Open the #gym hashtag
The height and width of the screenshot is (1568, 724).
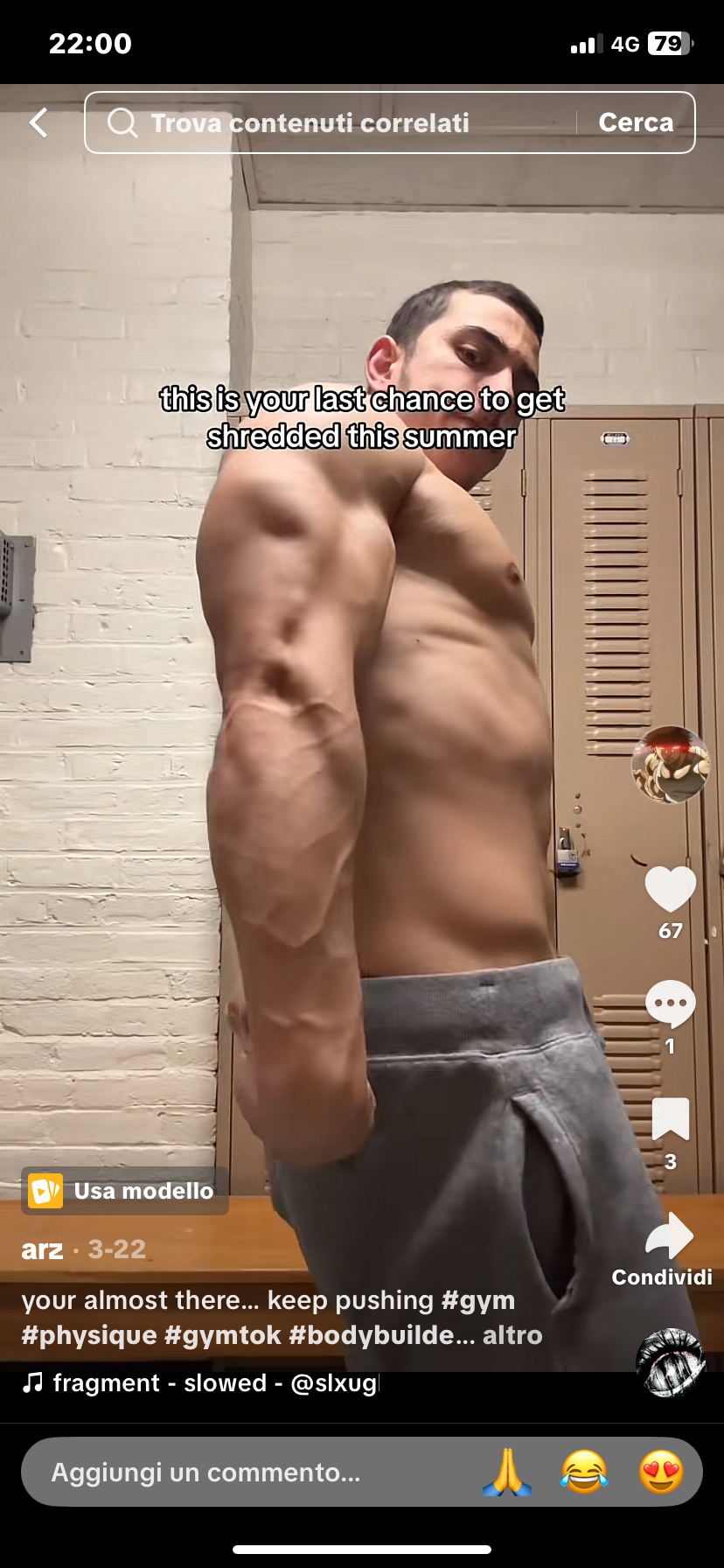click(x=478, y=1300)
